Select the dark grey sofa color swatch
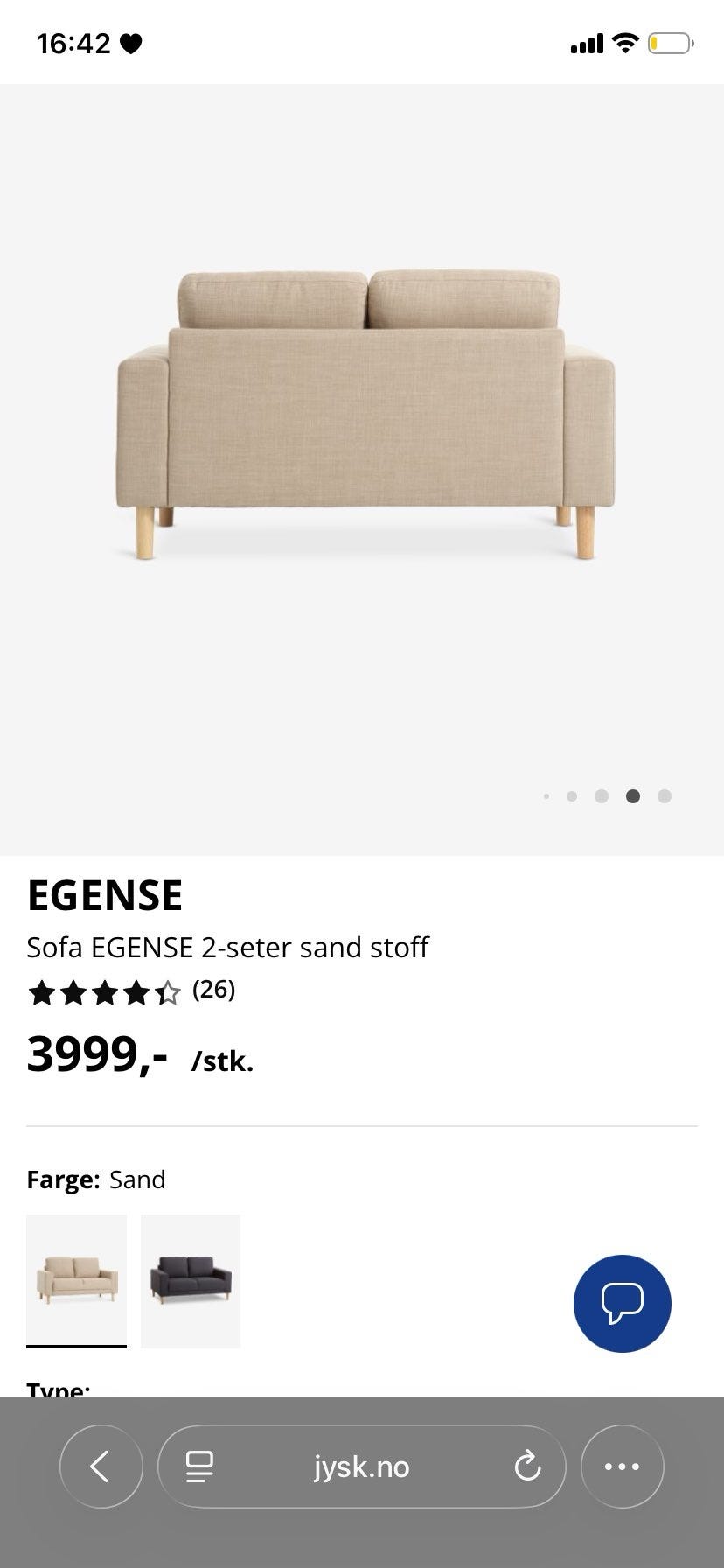 tap(191, 1281)
